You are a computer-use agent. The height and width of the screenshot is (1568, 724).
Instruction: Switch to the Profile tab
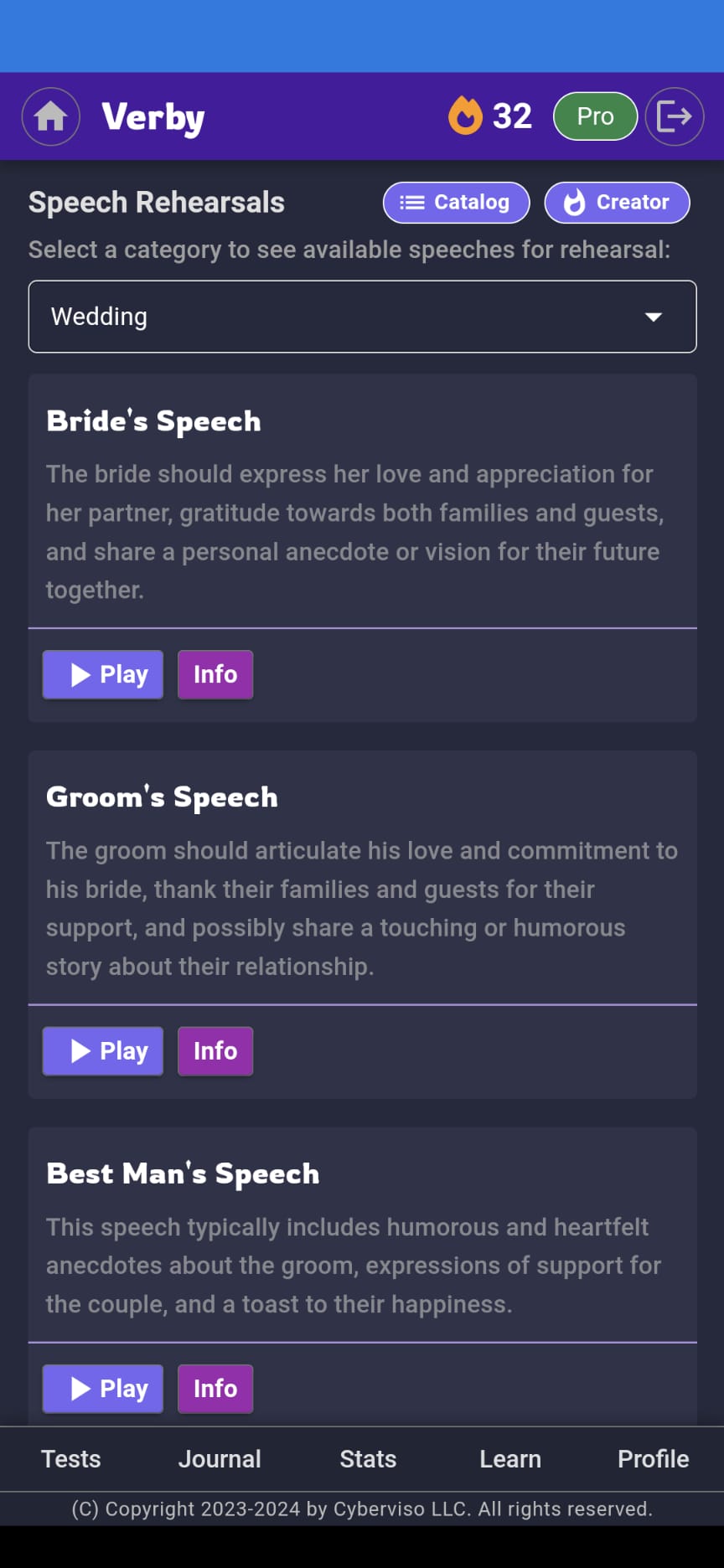[653, 1459]
